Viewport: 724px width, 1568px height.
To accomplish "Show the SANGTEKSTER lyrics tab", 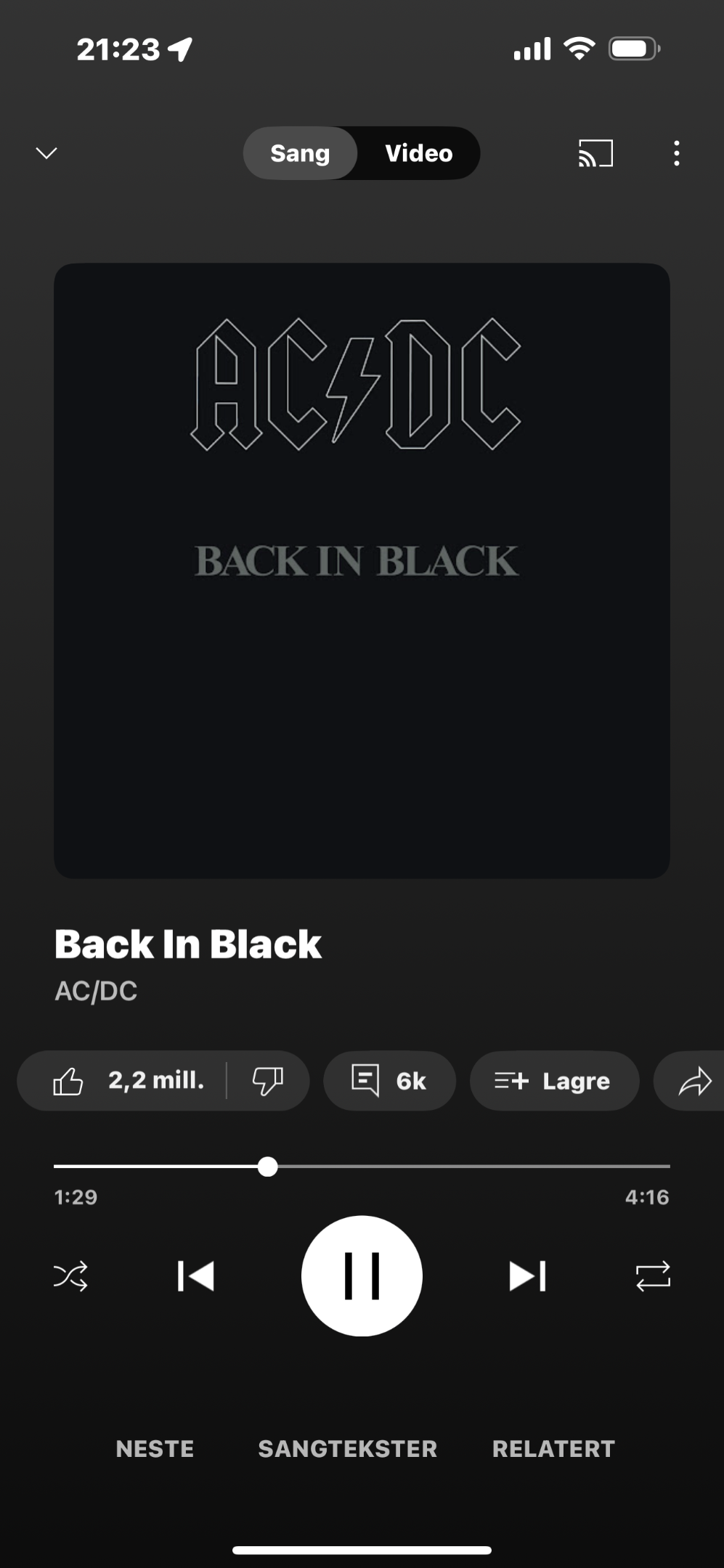I will [348, 1449].
